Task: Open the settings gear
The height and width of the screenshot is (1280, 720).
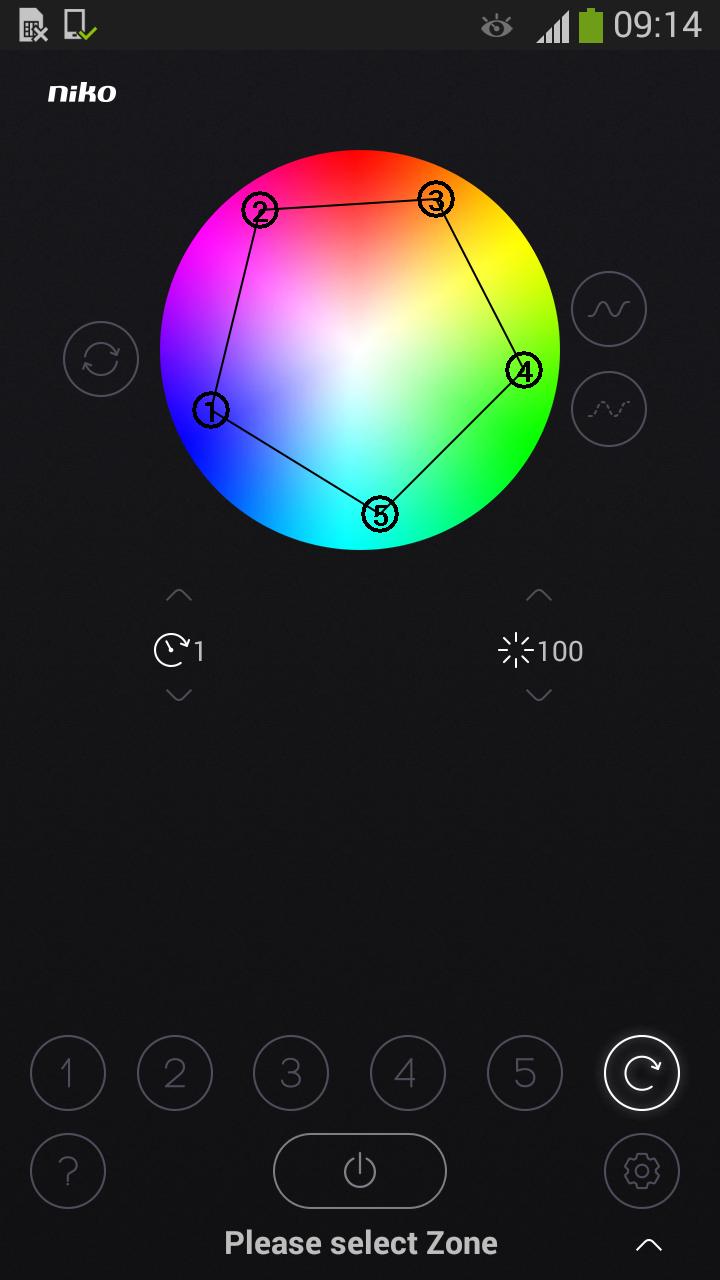Action: (x=642, y=1170)
